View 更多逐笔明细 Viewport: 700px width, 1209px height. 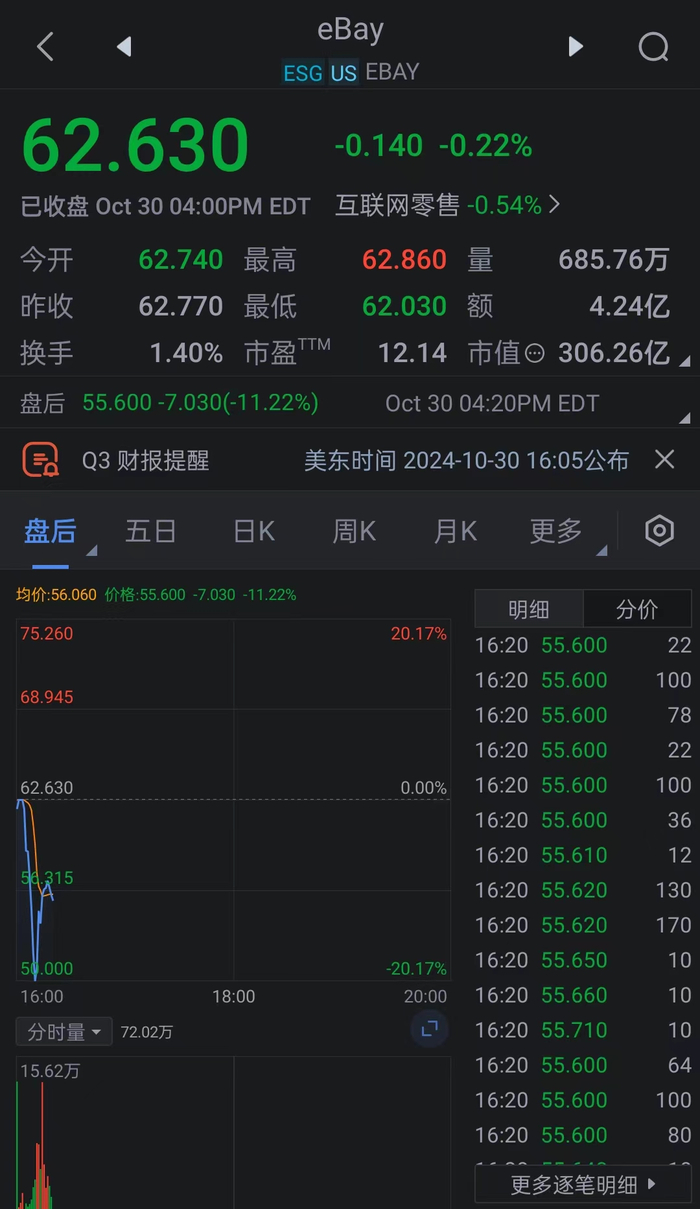(583, 1185)
